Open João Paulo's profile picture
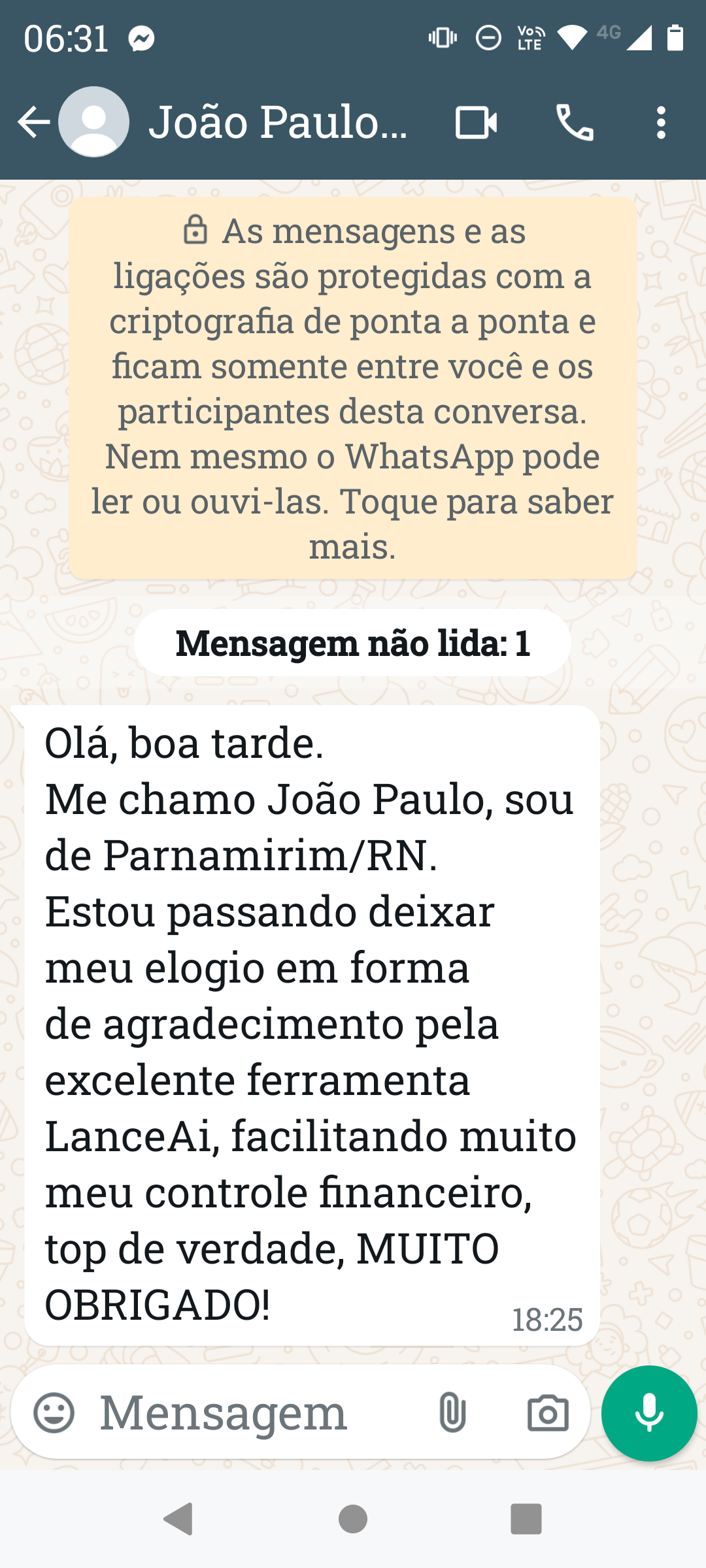This screenshot has height=1568, width=706. pos(93,122)
